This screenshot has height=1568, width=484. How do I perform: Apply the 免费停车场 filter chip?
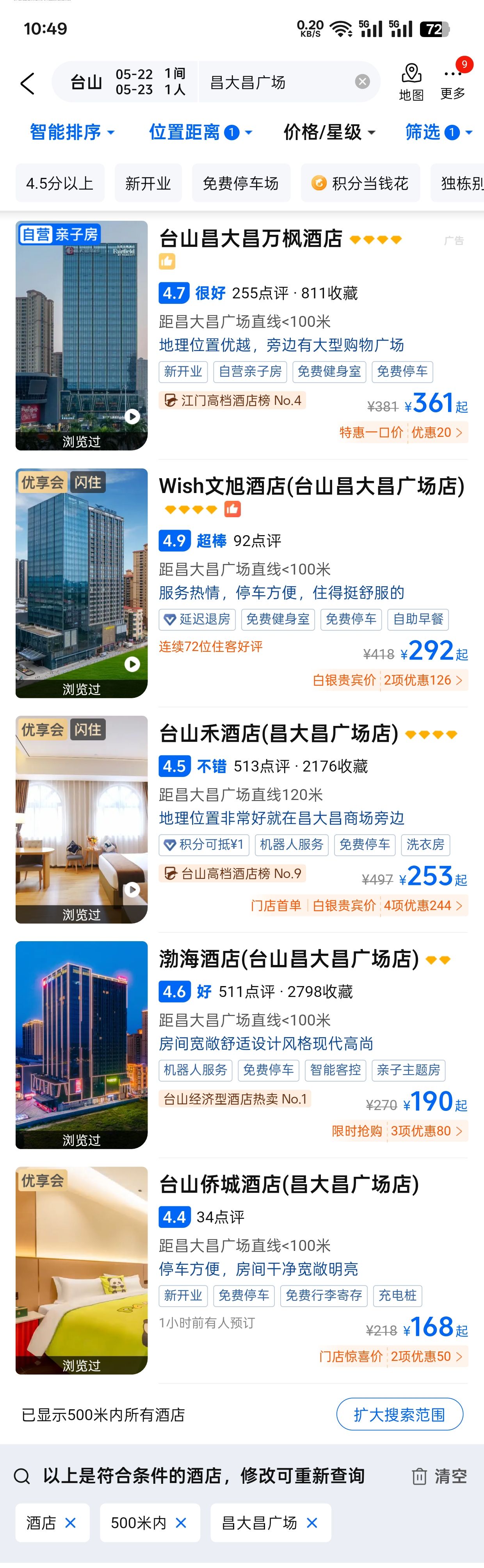point(240,183)
